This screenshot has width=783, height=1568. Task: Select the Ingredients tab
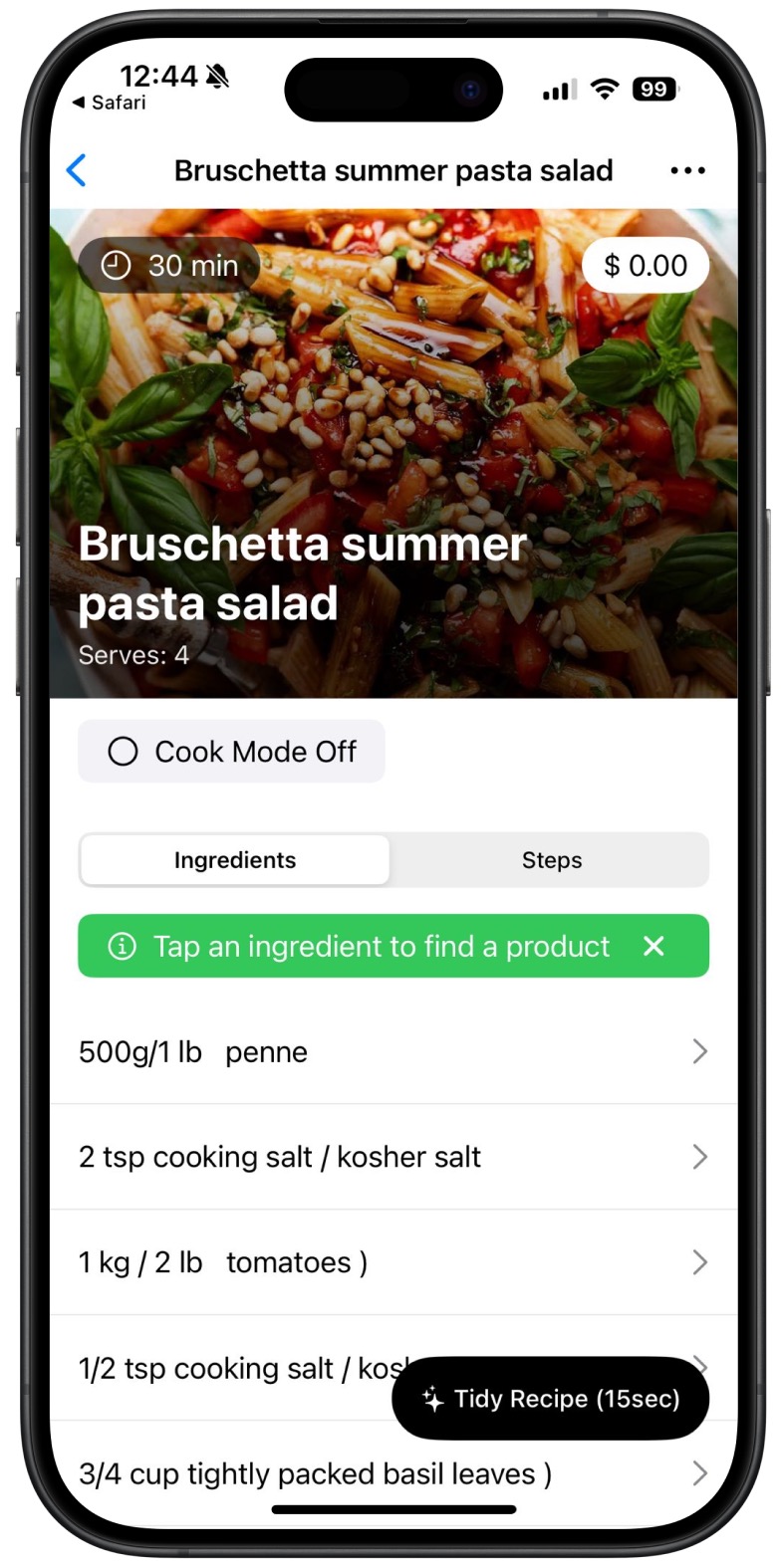235,860
